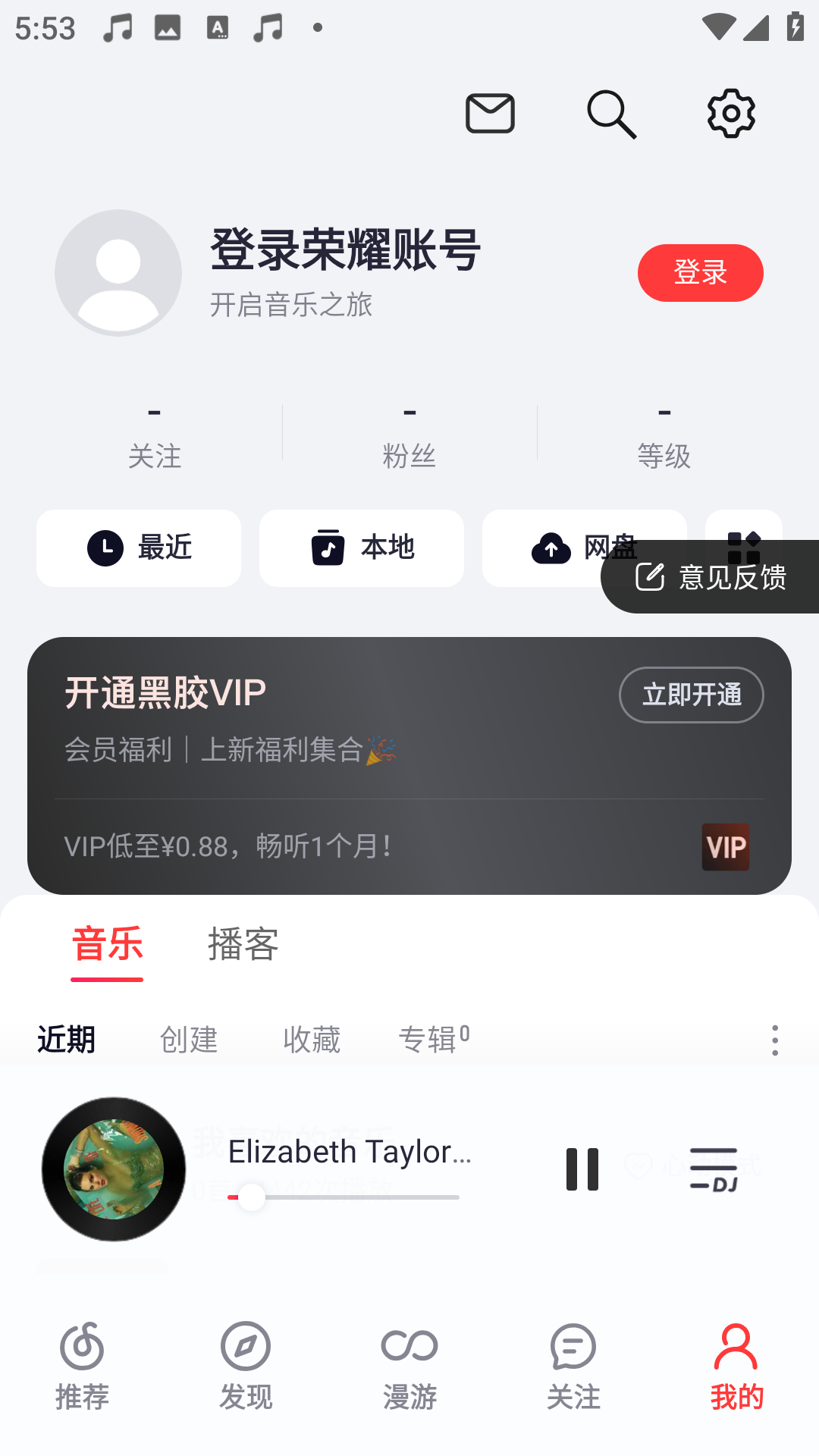Viewport: 819px width, 1456px height.
Task: Open the DJ play queue icon
Action: (x=714, y=1169)
